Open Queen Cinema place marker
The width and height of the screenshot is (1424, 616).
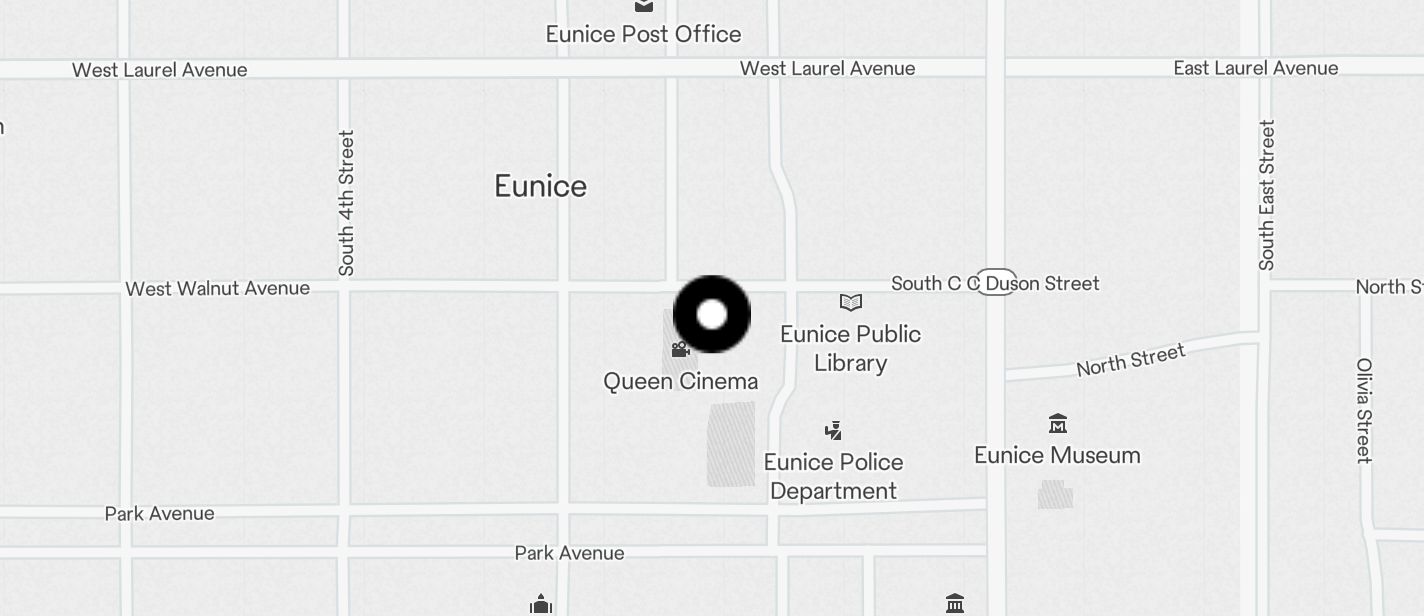coord(680,350)
